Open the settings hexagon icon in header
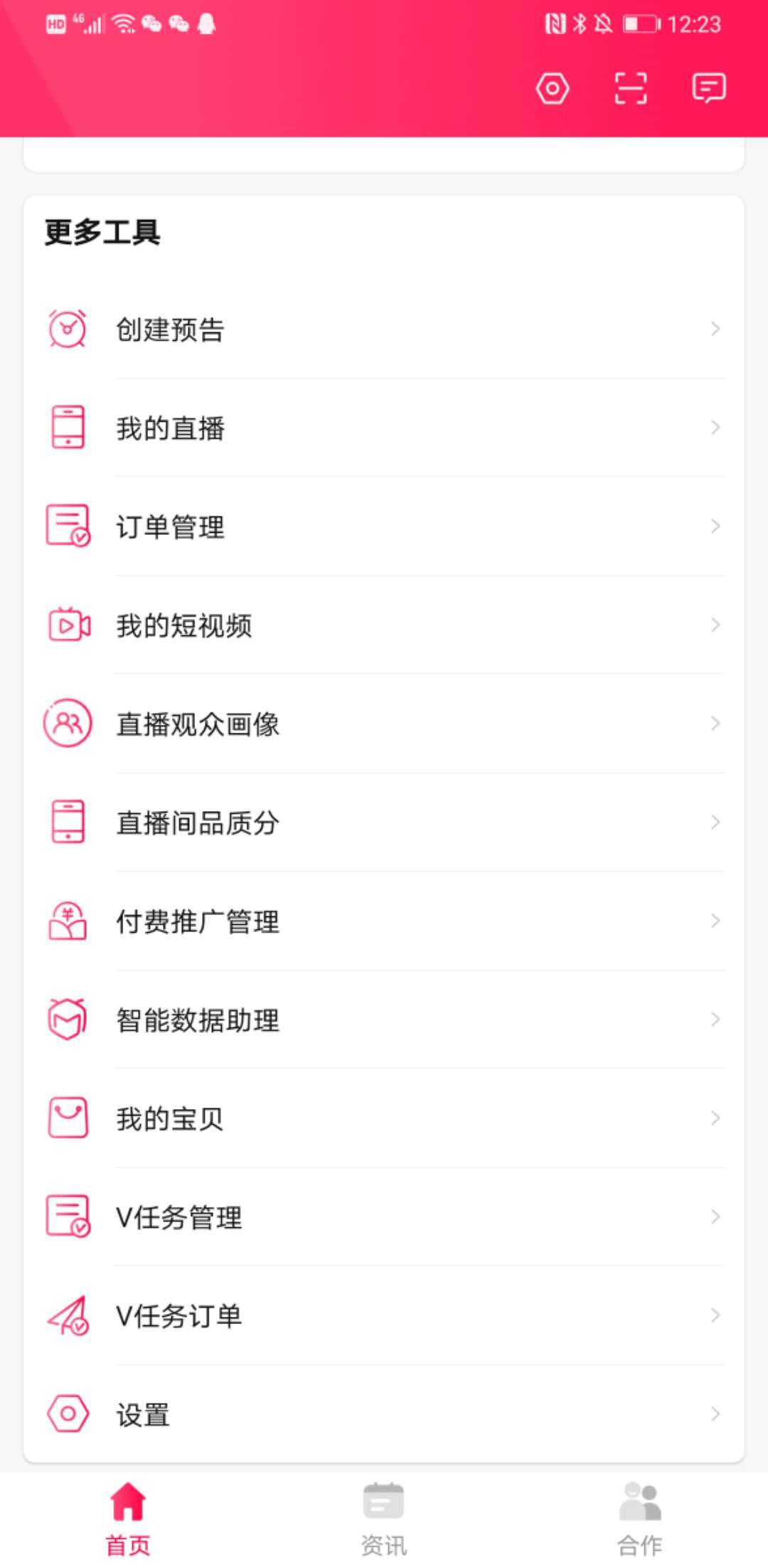The image size is (768, 1568). point(553,89)
